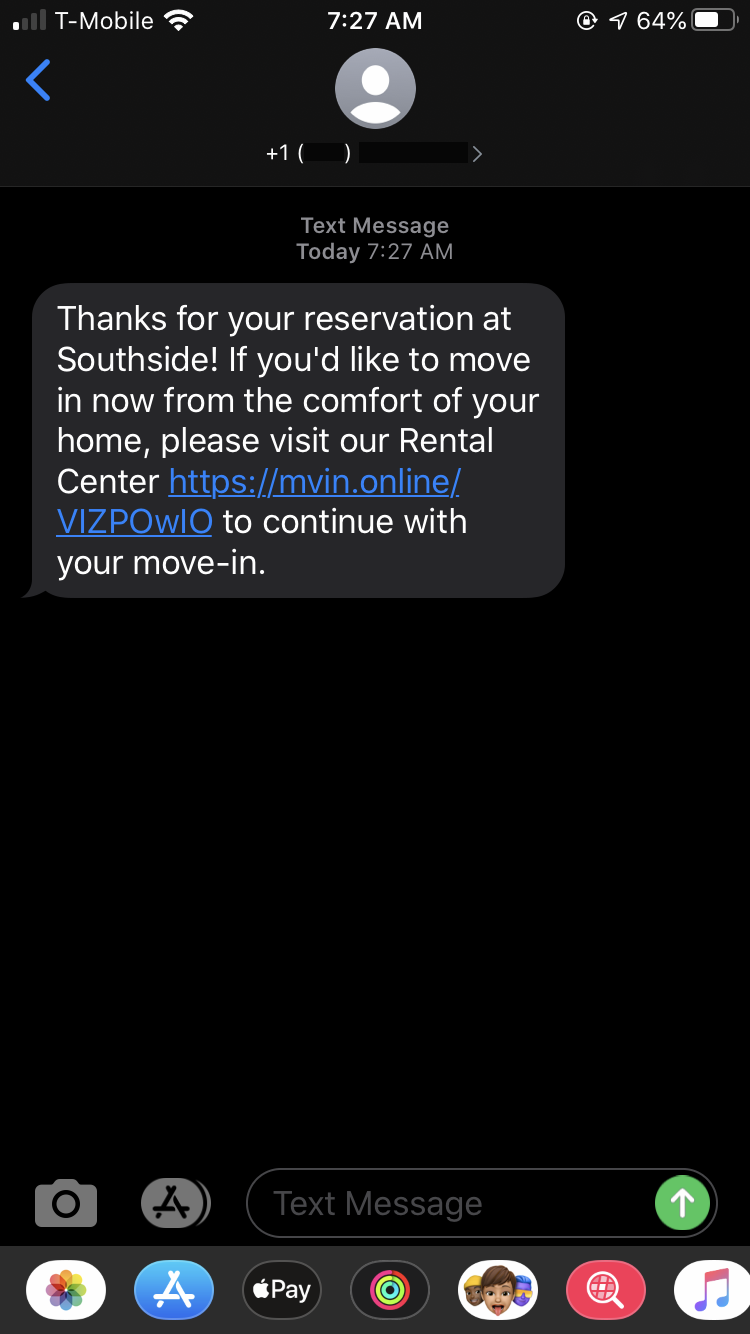Tap the T-Mobile carrier label
Viewport: 750px width, 1334px height.
(x=103, y=19)
